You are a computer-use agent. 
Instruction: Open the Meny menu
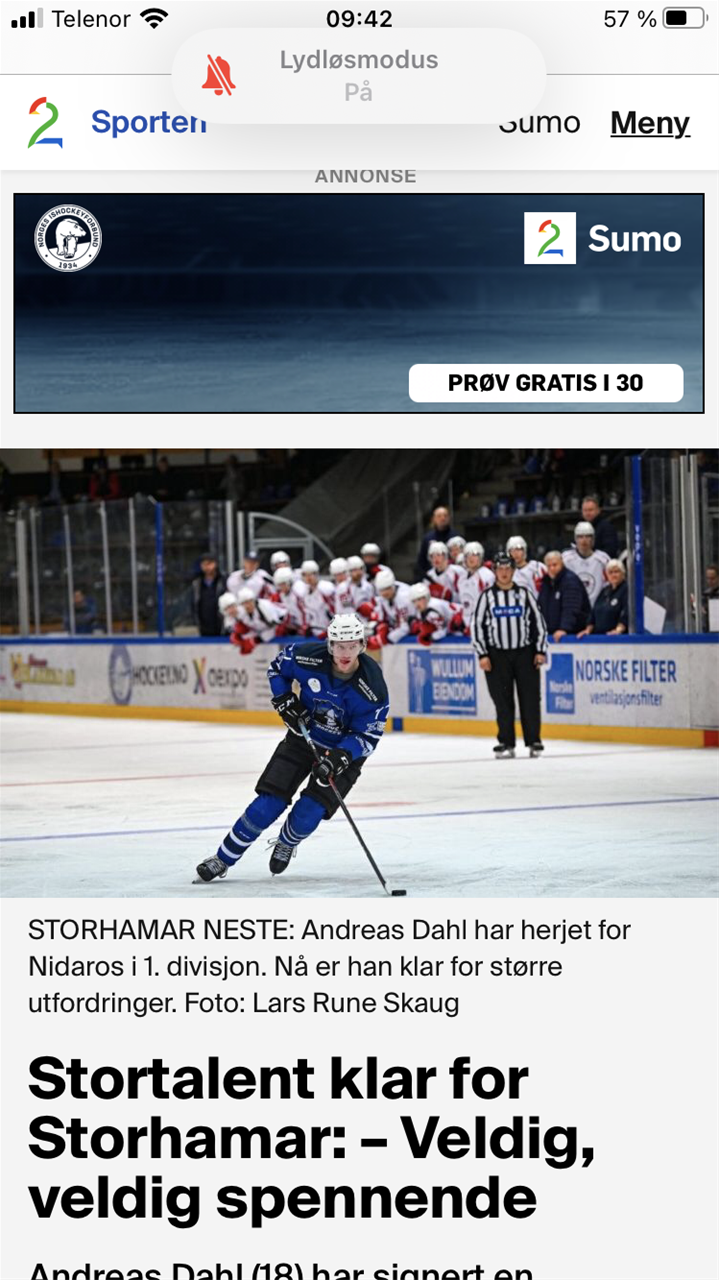pyautogui.click(x=650, y=123)
